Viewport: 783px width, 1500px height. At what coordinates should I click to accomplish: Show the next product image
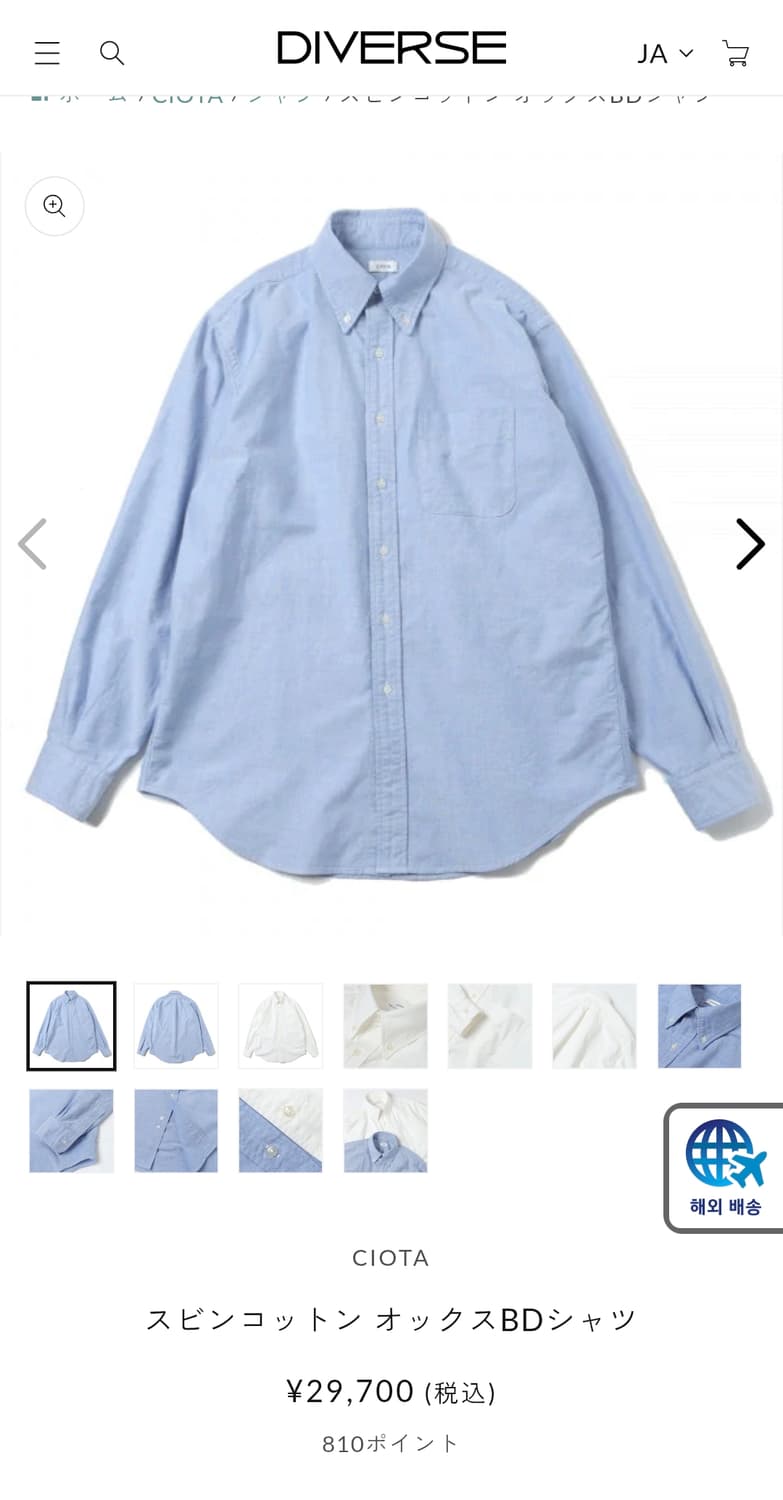(x=750, y=544)
